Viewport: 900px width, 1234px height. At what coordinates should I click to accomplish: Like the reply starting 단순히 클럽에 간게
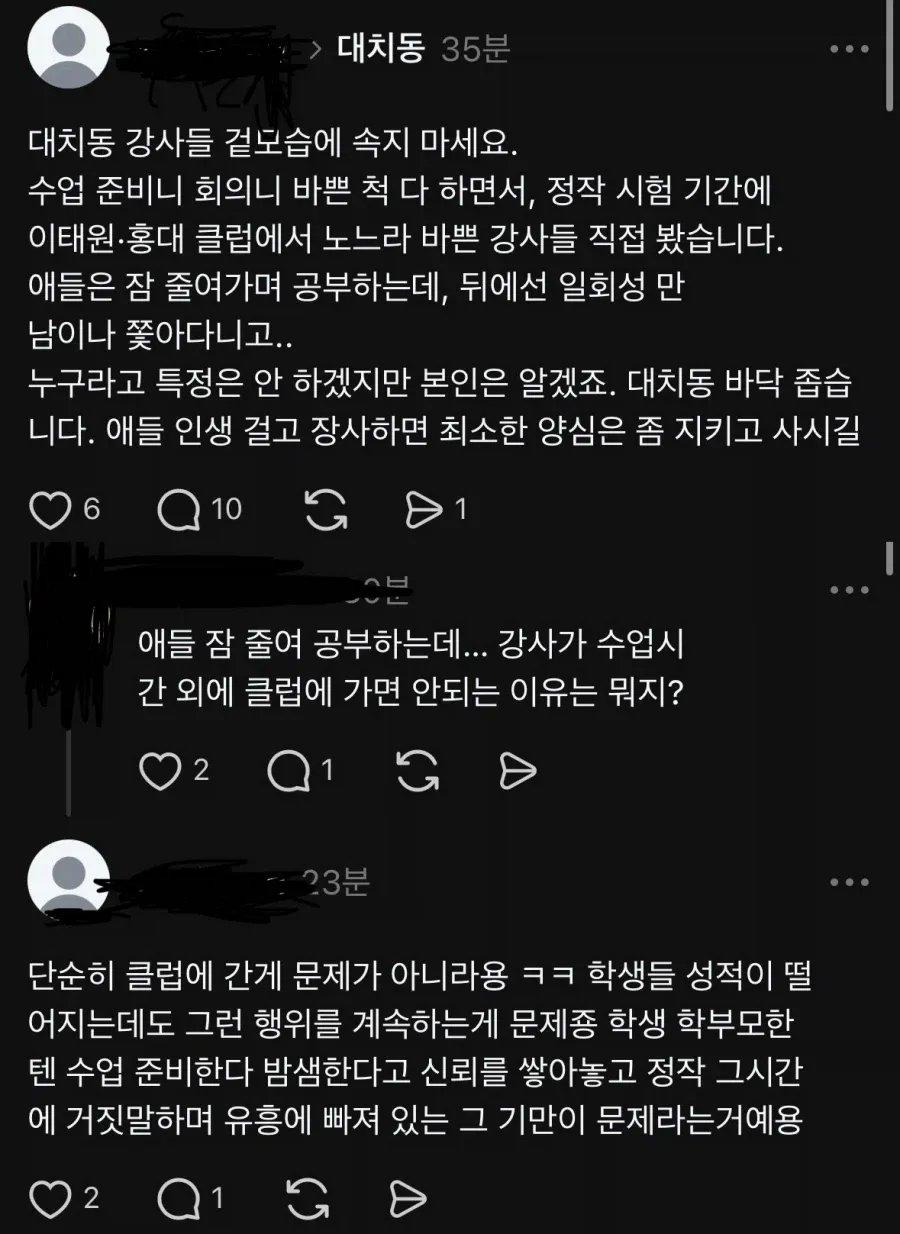tap(49, 1198)
